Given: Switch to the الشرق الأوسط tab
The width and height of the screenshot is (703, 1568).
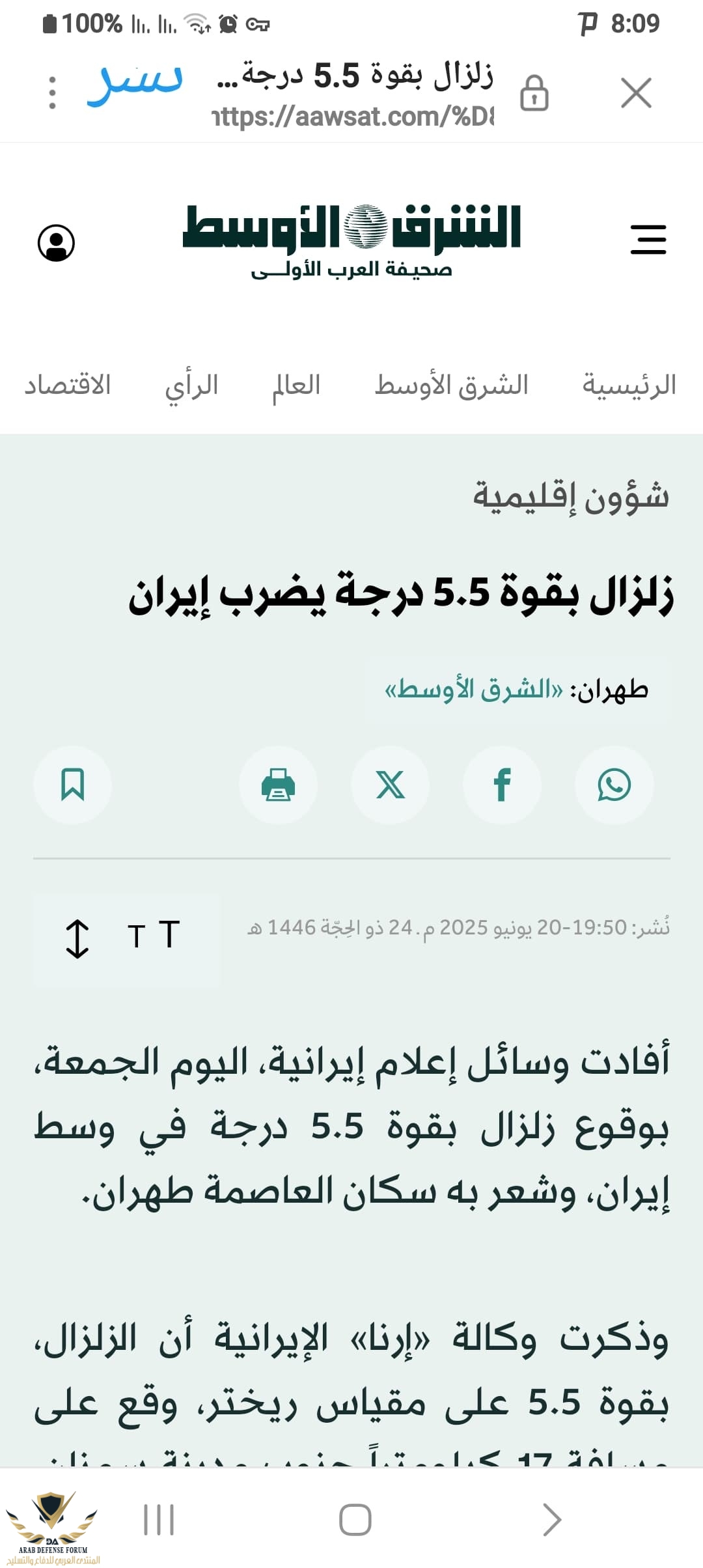Looking at the screenshot, I should tap(451, 385).
